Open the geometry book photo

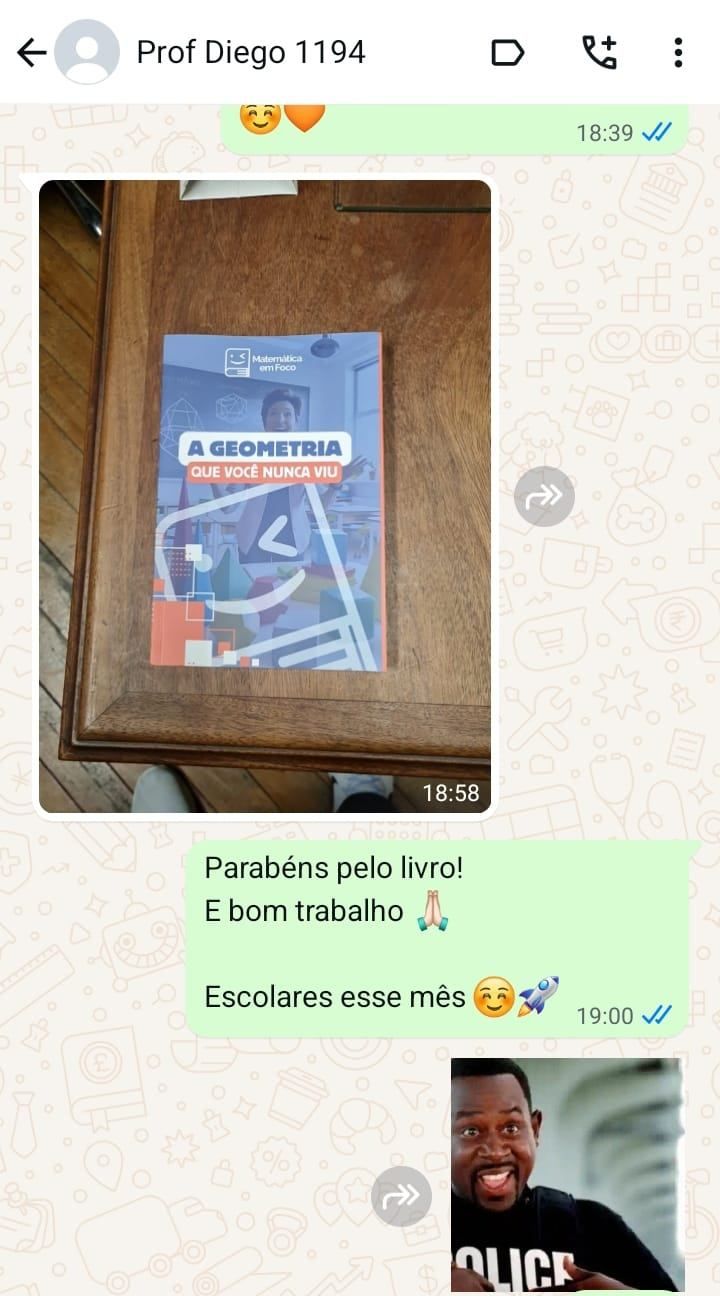265,495
